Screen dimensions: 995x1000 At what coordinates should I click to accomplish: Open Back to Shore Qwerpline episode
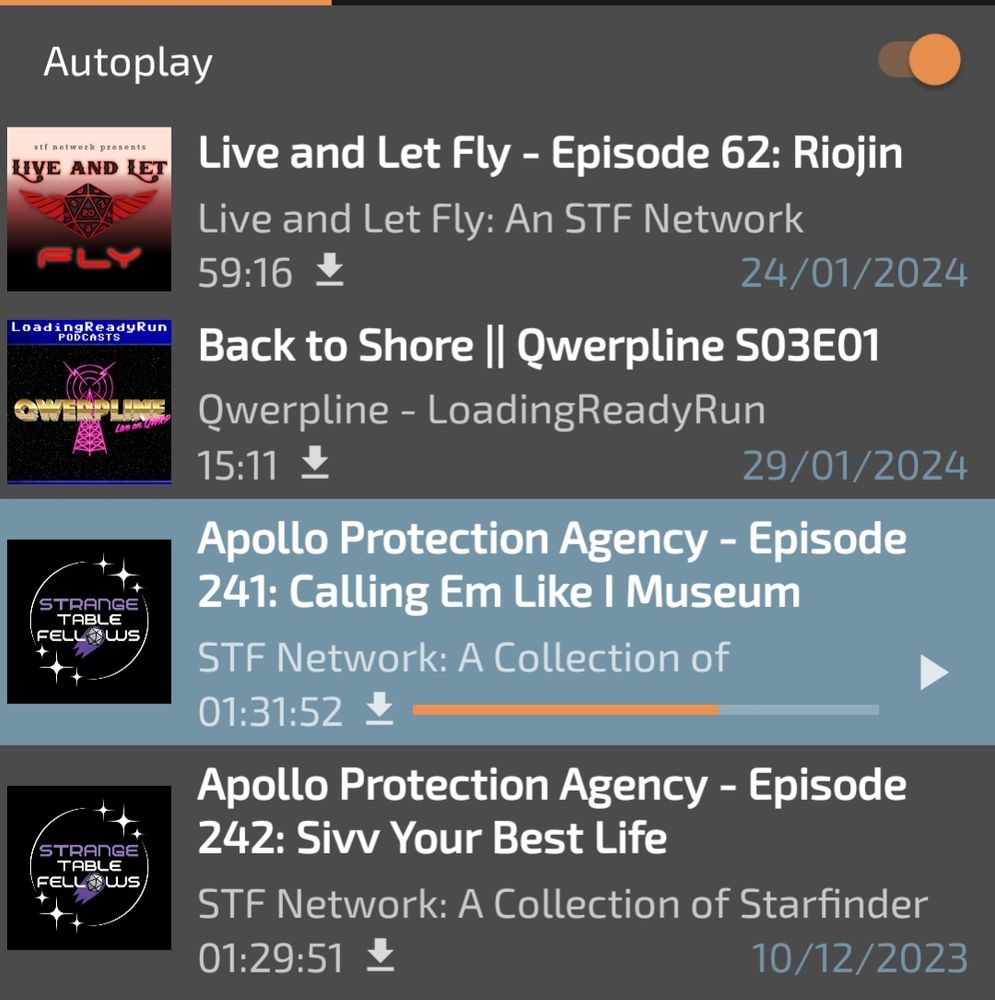point(540,344)
